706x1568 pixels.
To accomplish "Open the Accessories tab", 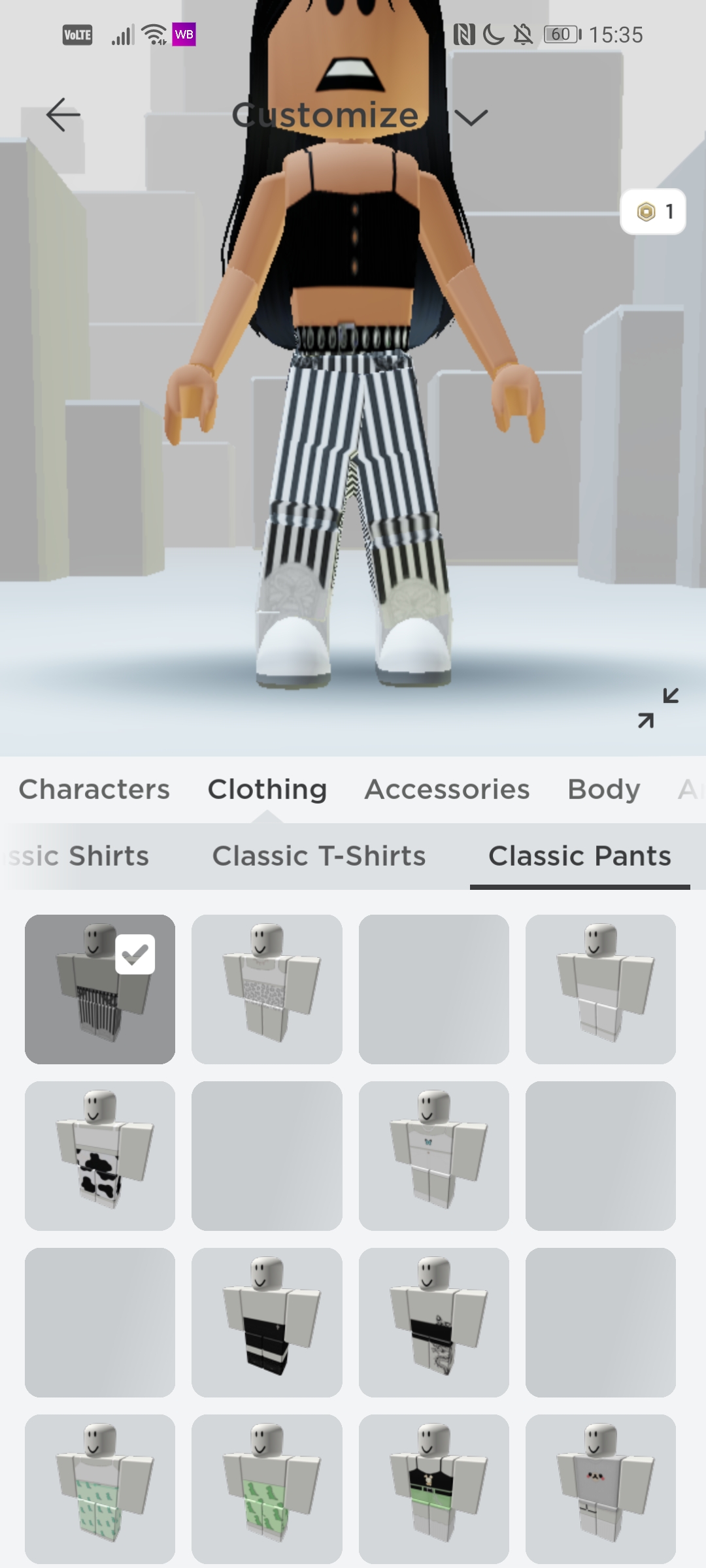I will (x=447, y=789).
